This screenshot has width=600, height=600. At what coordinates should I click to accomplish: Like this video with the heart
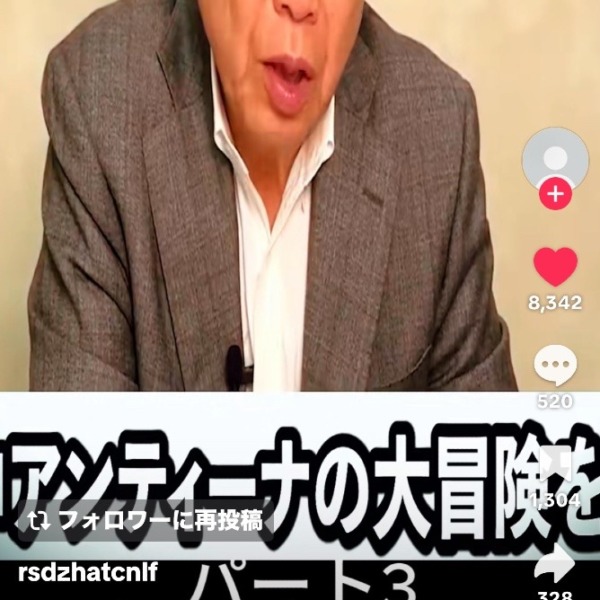[x=555, y=267]
